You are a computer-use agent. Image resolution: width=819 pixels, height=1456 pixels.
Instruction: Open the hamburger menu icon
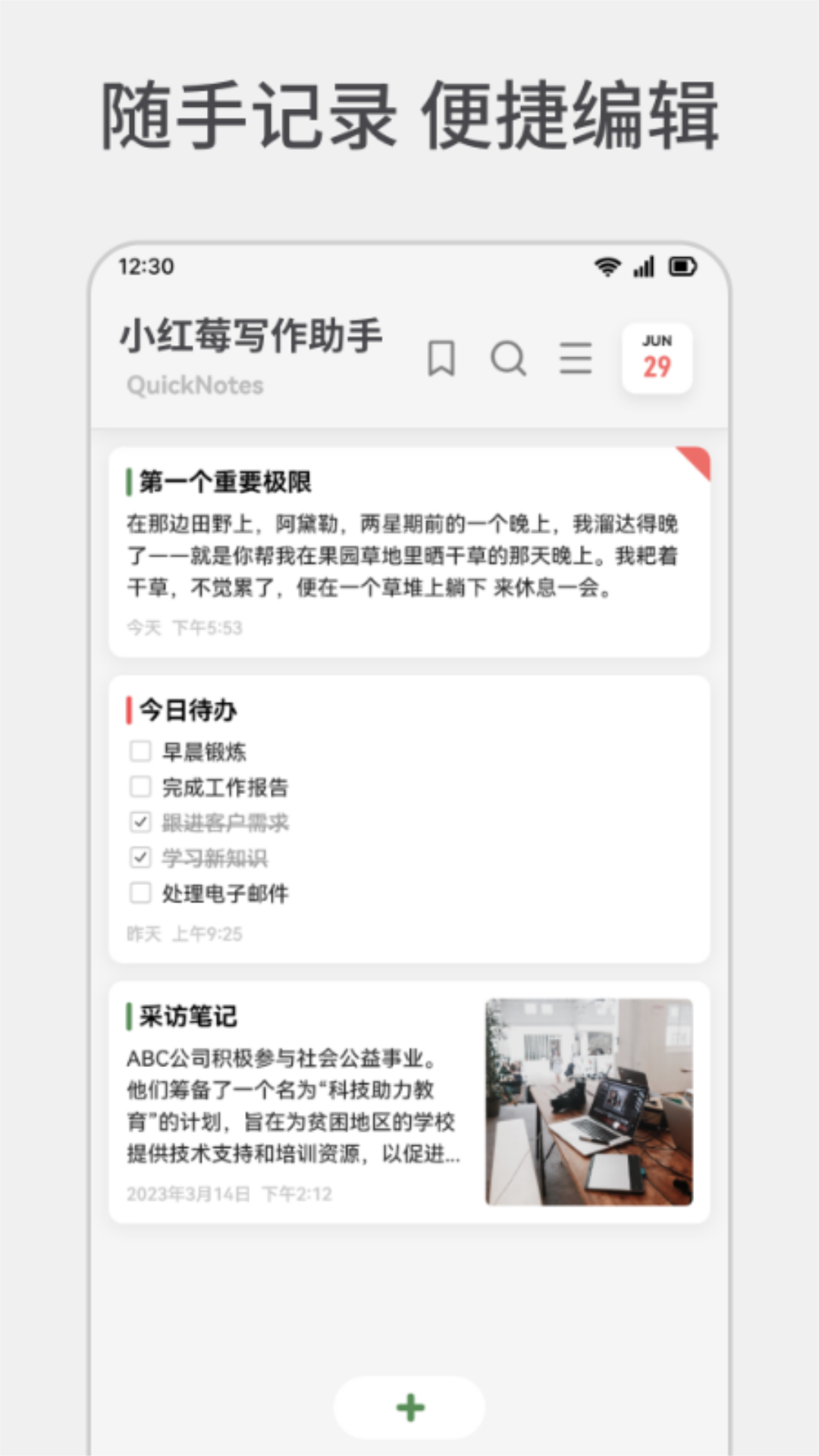point(576,359)
